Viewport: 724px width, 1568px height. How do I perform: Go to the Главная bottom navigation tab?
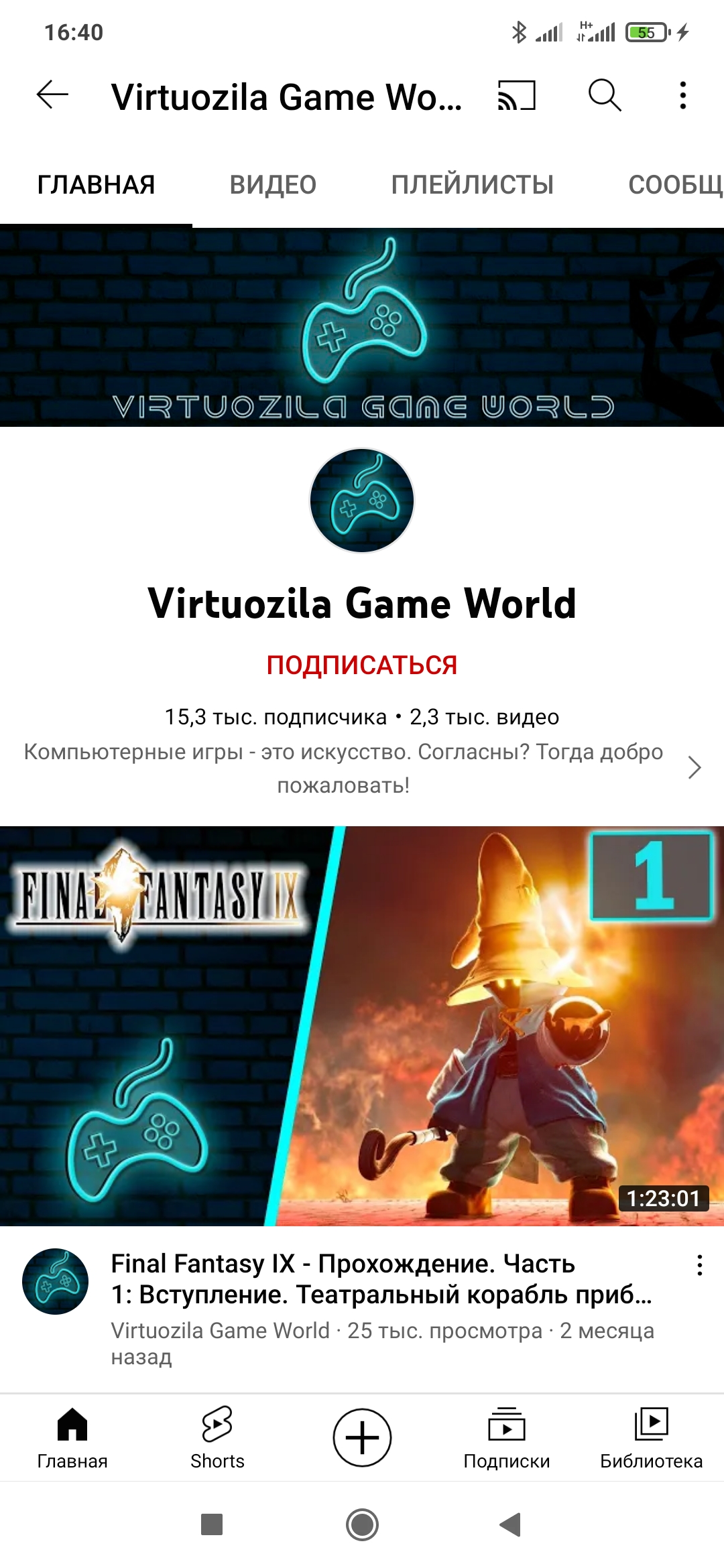coord(72,1438)
